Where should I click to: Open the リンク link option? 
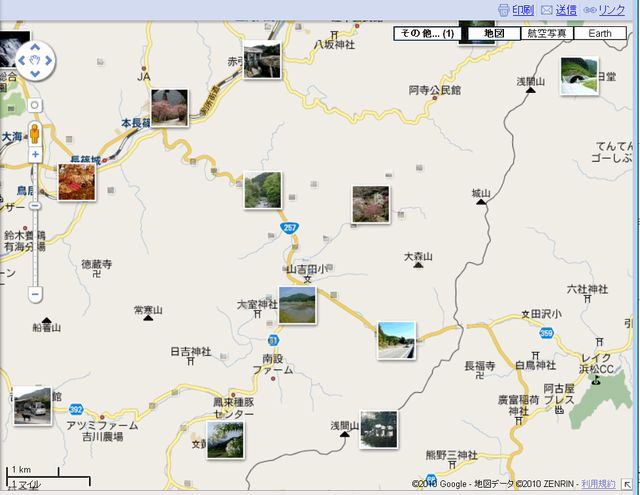(611, 9)
